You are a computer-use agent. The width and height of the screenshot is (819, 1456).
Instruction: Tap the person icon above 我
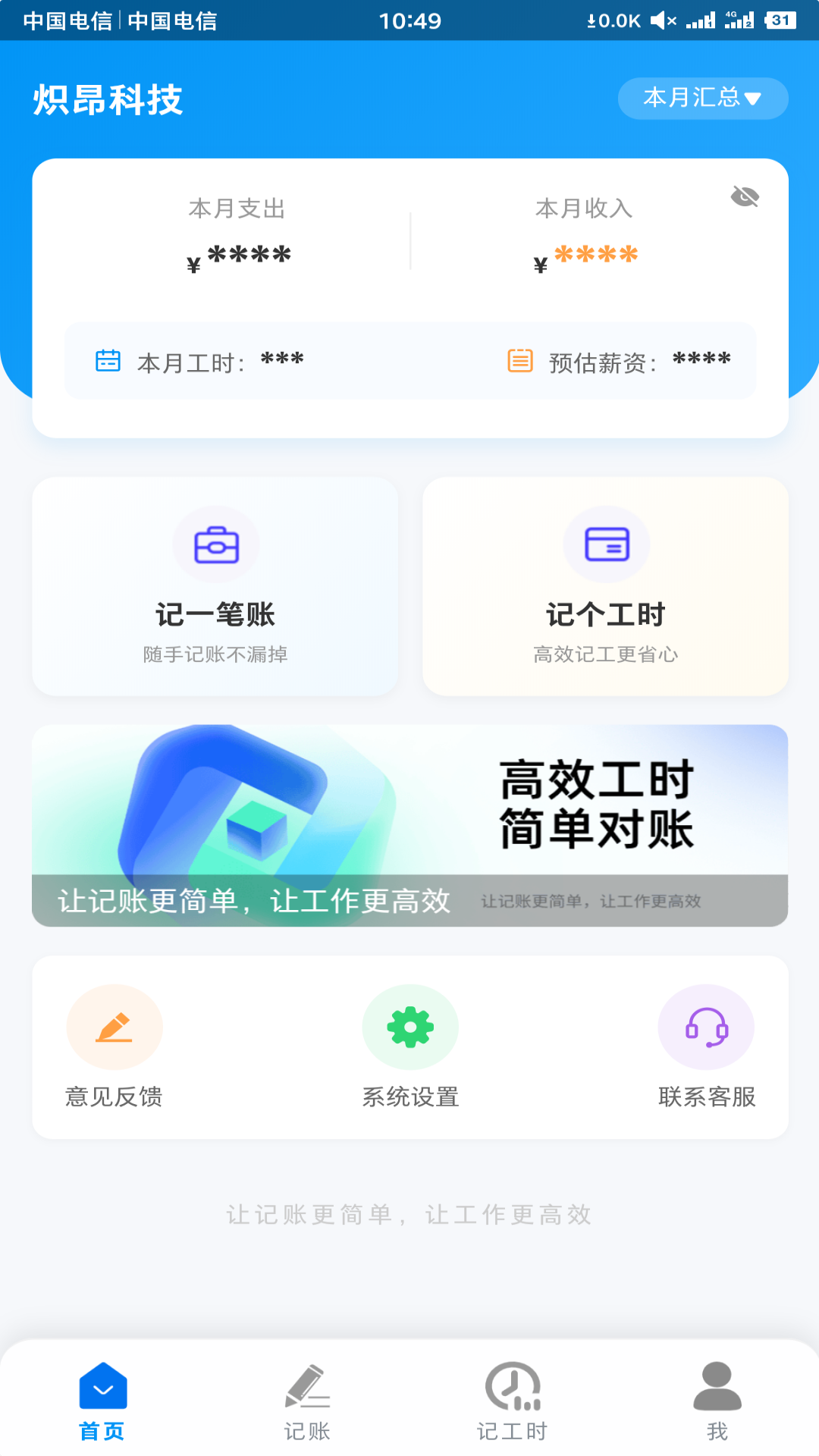pyautogui.click(x=717, y=1386)
